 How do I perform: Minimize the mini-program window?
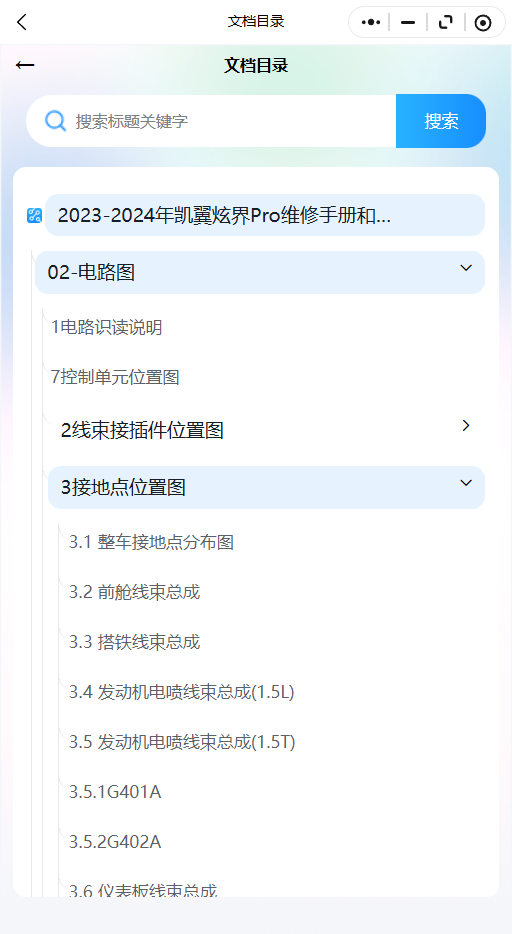click(x=408, y=23)
